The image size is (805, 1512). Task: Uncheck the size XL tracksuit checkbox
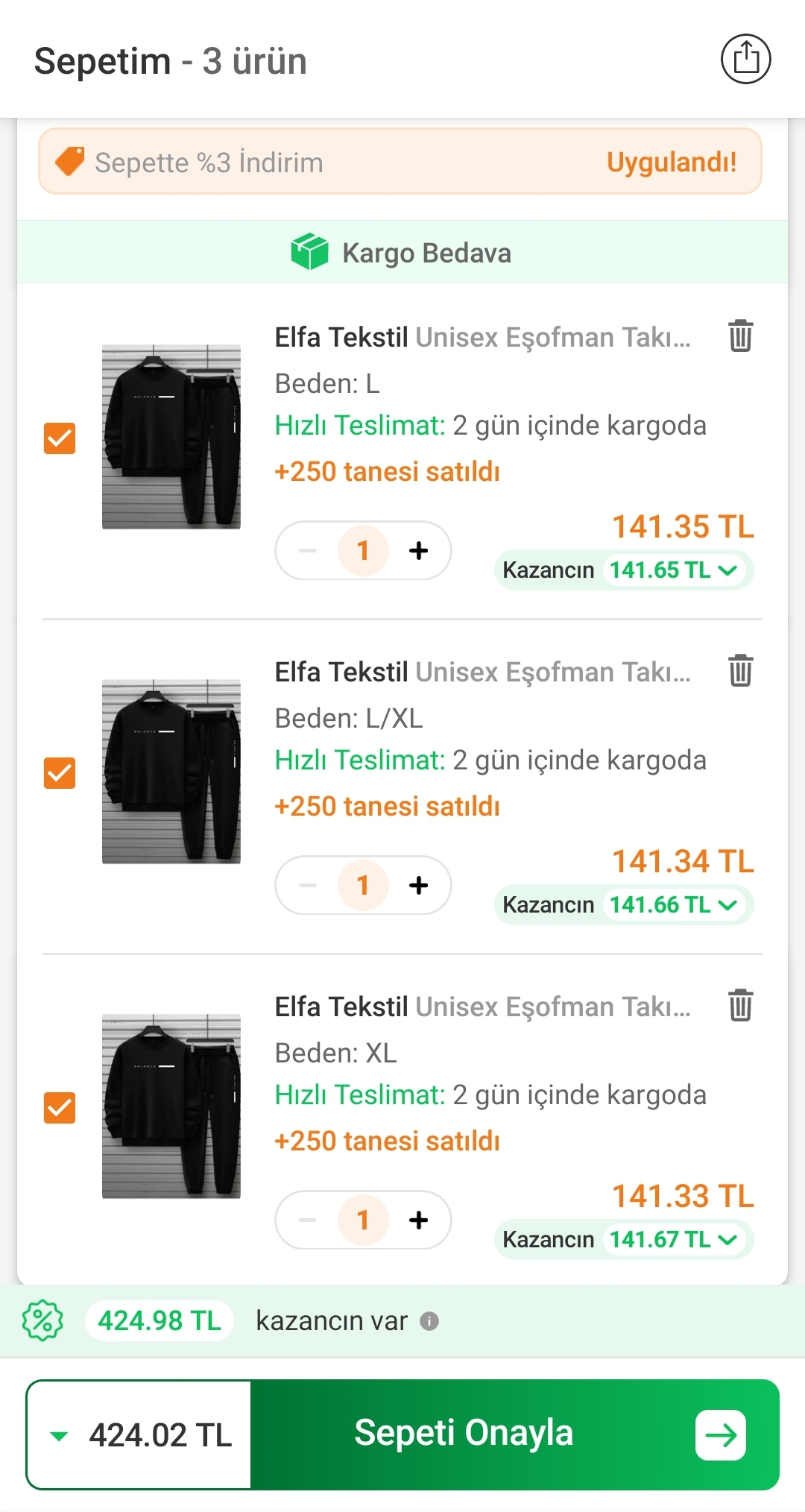point(60,1108)
